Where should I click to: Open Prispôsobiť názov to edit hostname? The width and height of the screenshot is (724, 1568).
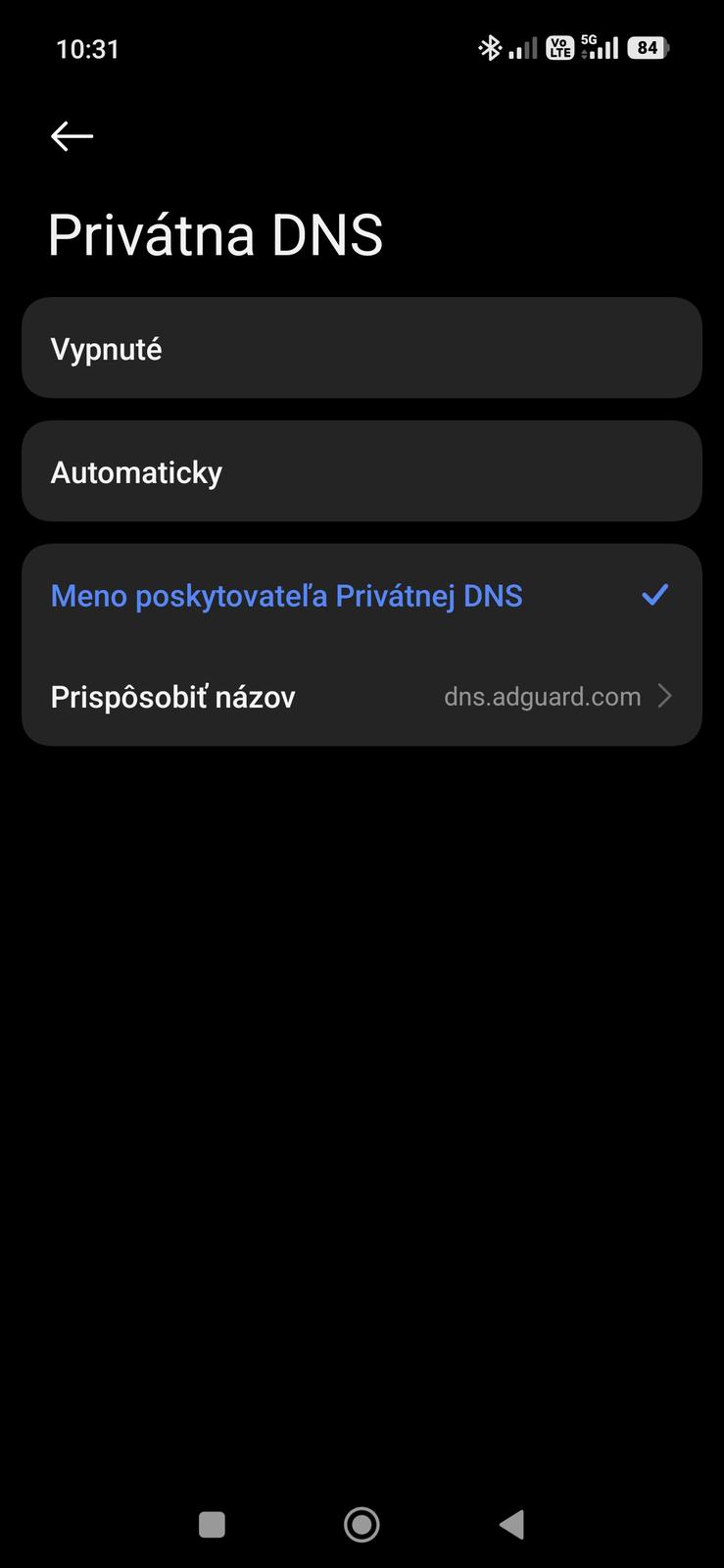[362, 697]
